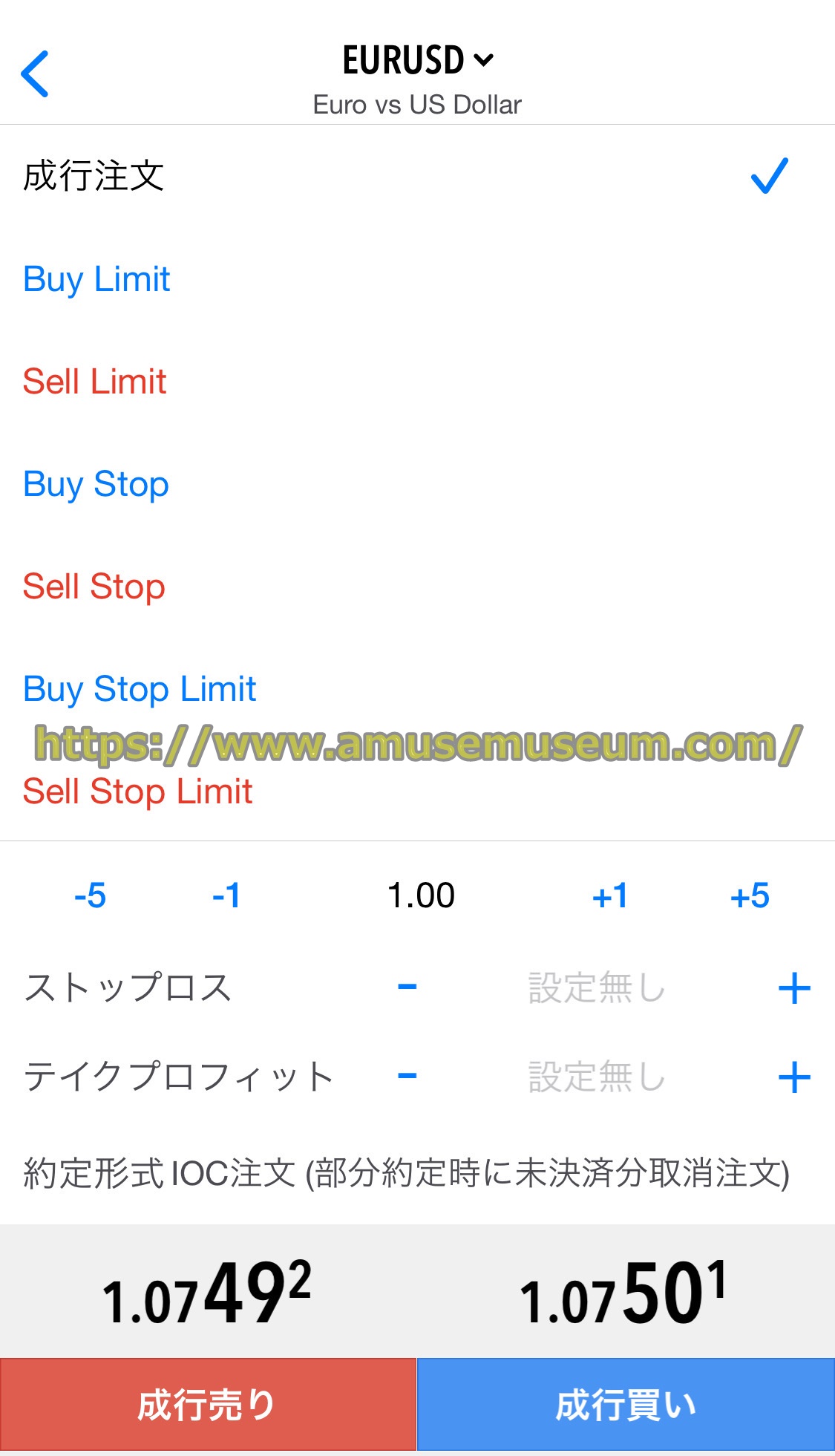Choose Buy Limit order type

[x=96, y=280]
